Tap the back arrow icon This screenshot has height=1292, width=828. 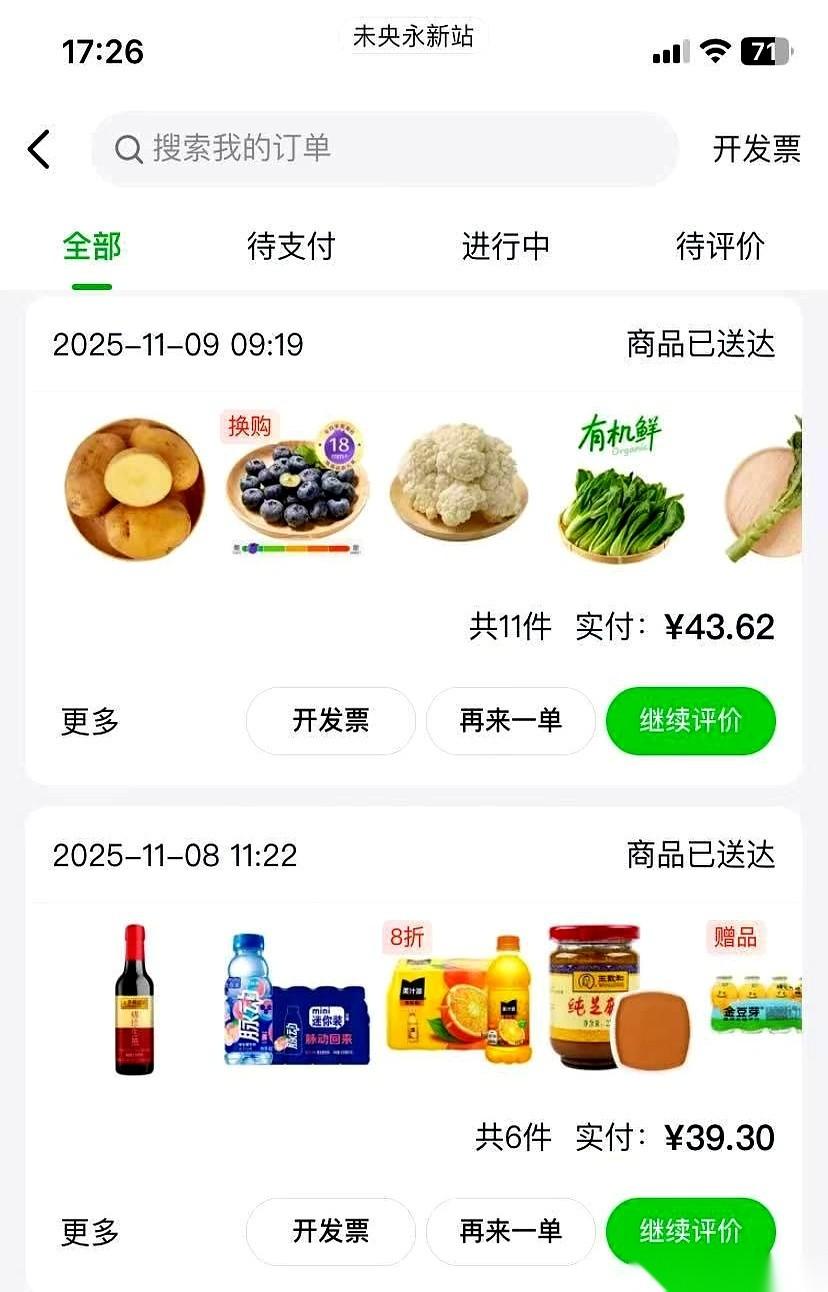pyautogui.click(x=38, y=148)
